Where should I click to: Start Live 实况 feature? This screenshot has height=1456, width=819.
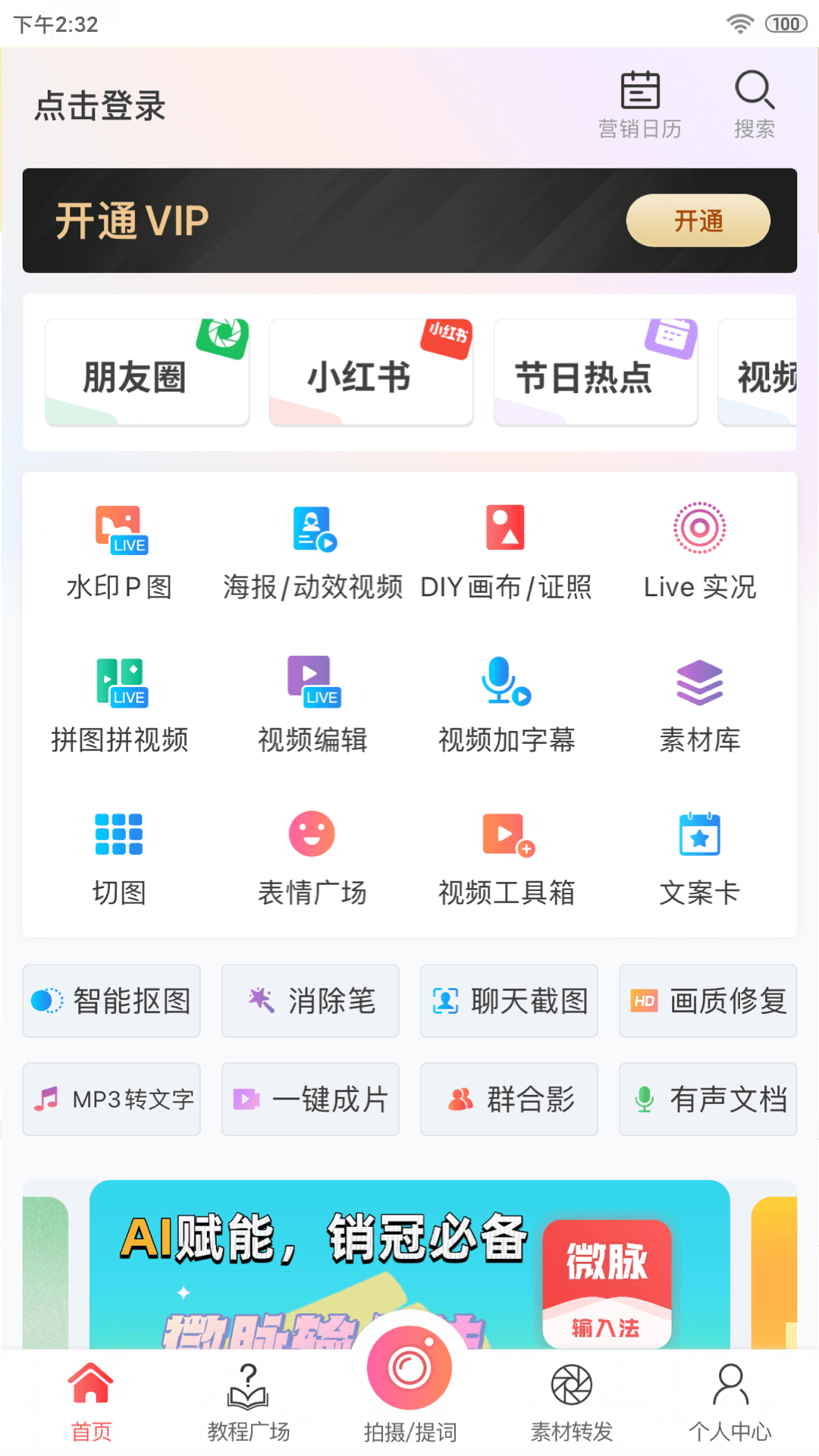point(699,552)
